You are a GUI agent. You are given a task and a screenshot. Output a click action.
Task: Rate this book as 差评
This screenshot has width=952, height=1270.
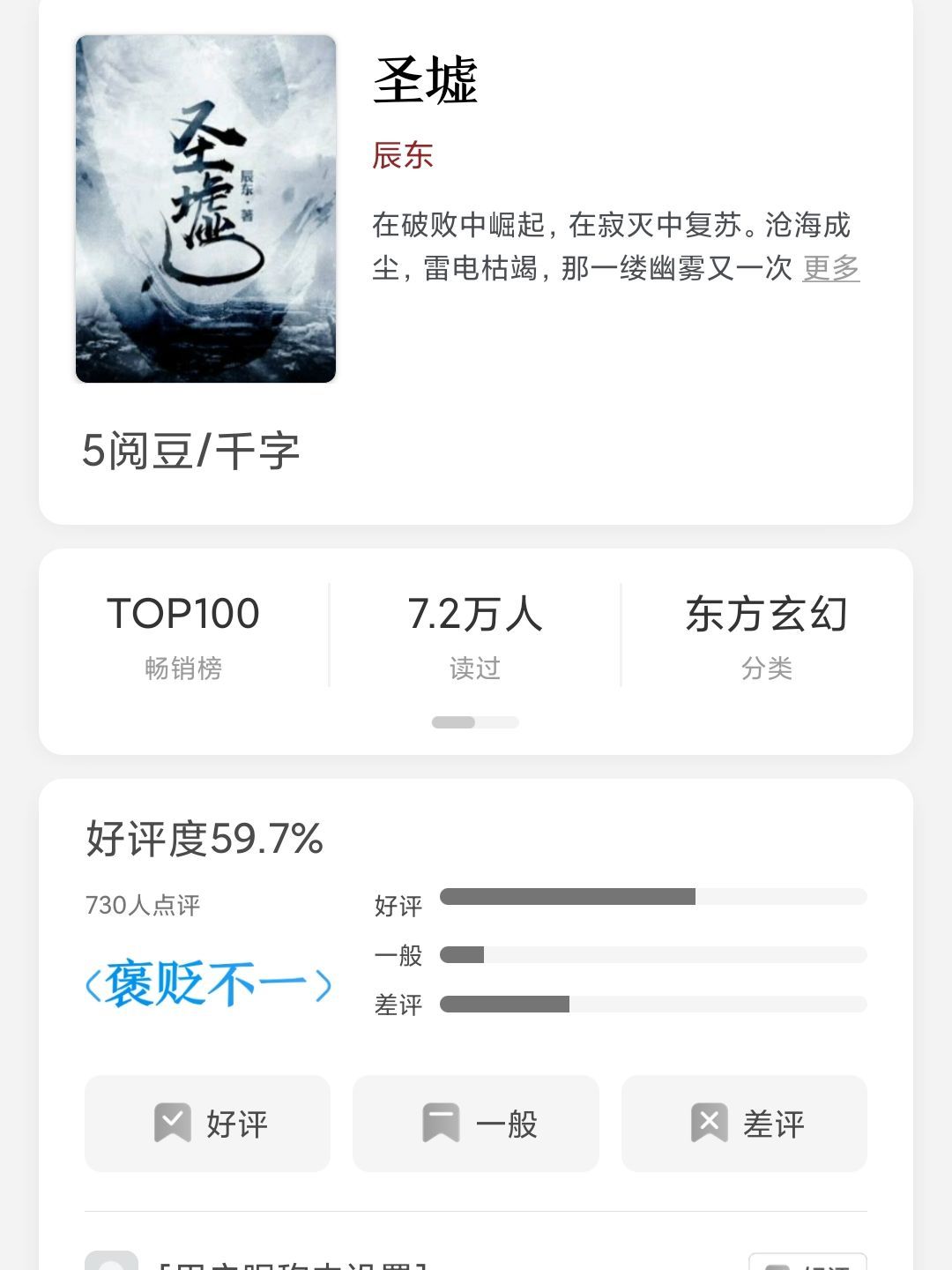pos(744,1124)
